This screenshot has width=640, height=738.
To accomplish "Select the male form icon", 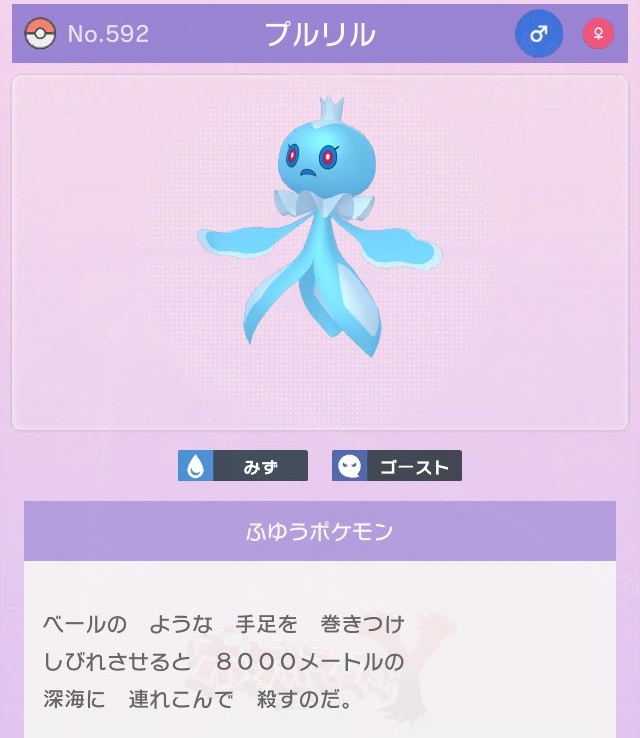I will click(x=539, y=35).
